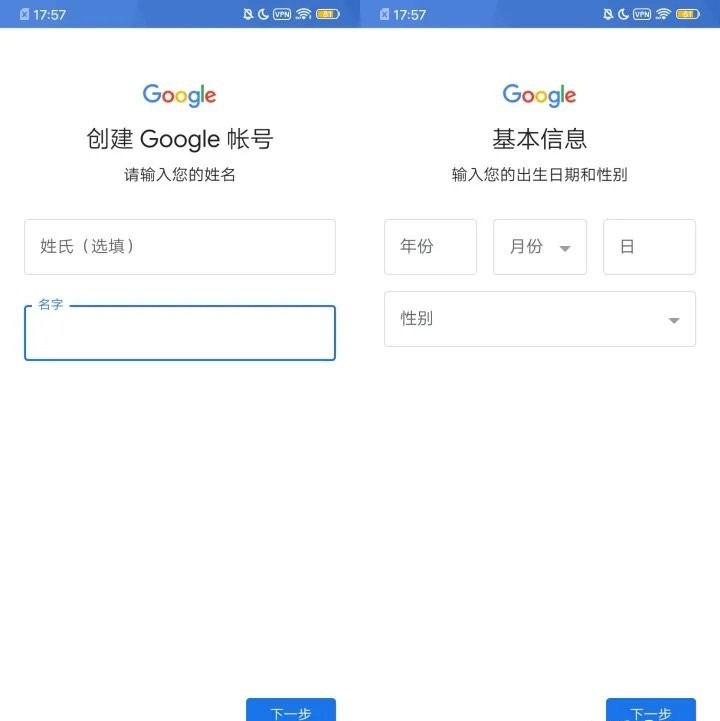Select the 年份 year input field

(430, 247)
